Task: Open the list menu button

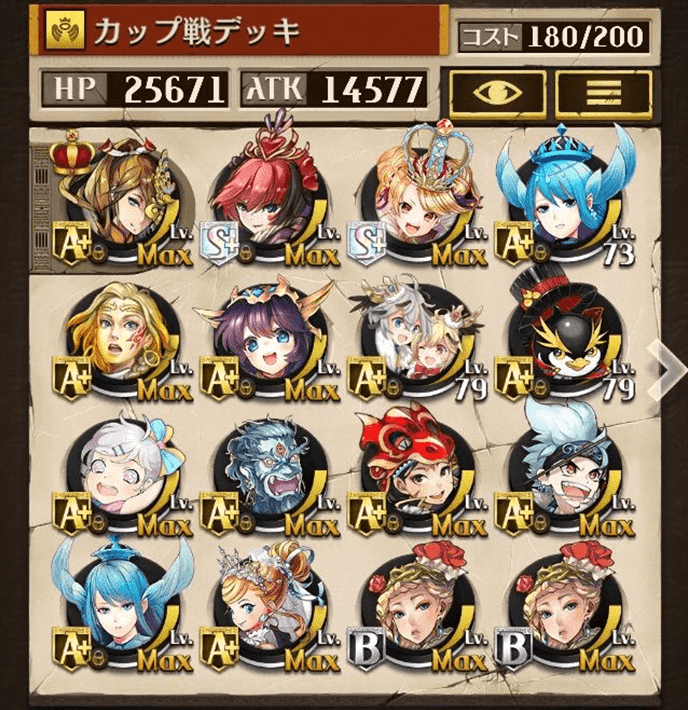Action: coord(603,93)
